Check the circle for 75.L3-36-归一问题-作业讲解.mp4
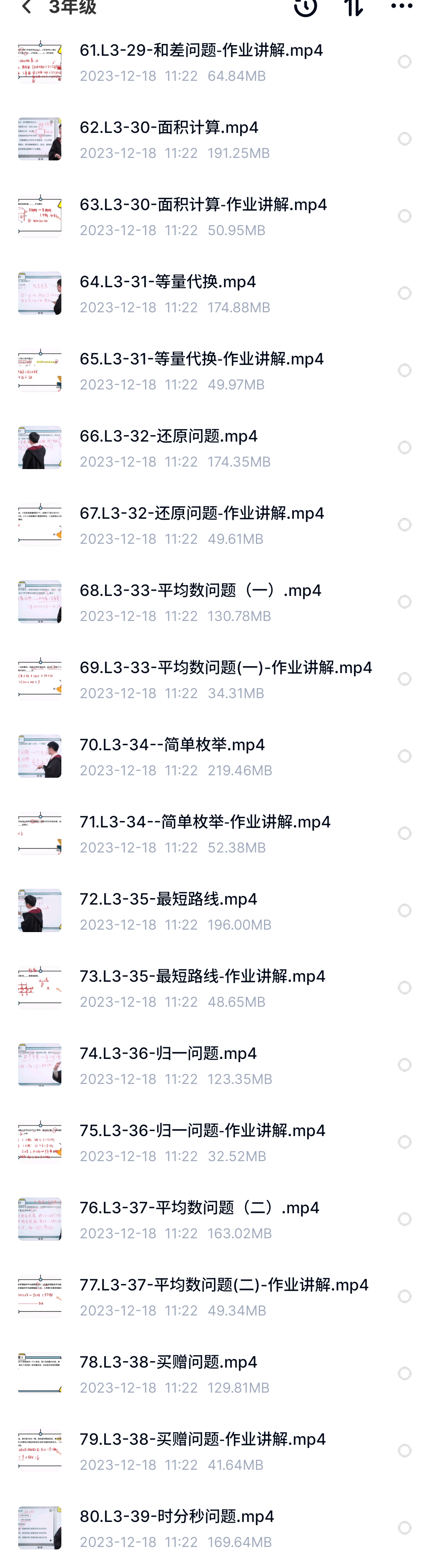This screenshot has width=436, height=1568. tap(405, 1142)
